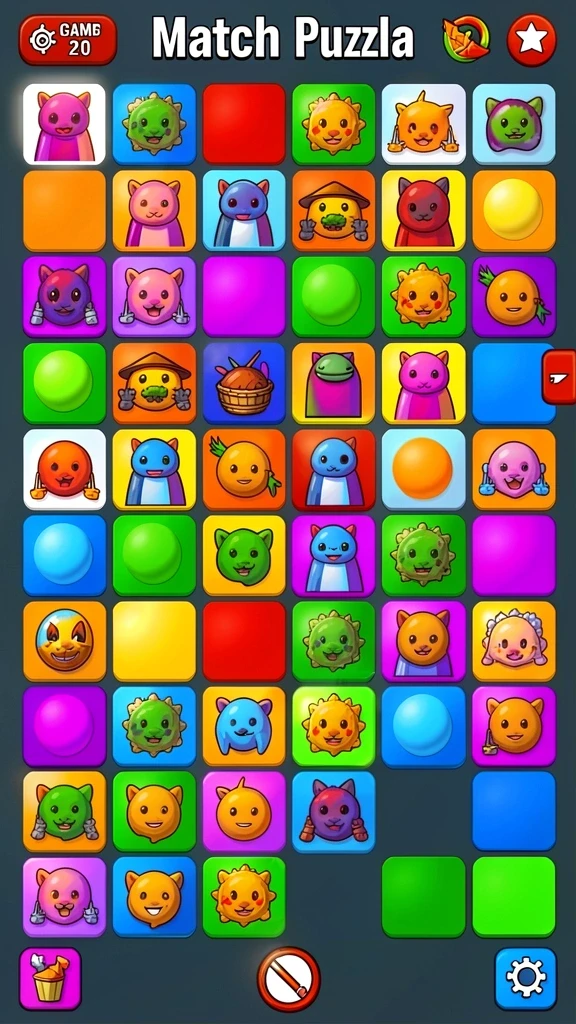Image resolution: width=576 pixels, height=1024 pixels.
Task: Select the red cat tile with yellow background
Action: [x=424, y=210]
